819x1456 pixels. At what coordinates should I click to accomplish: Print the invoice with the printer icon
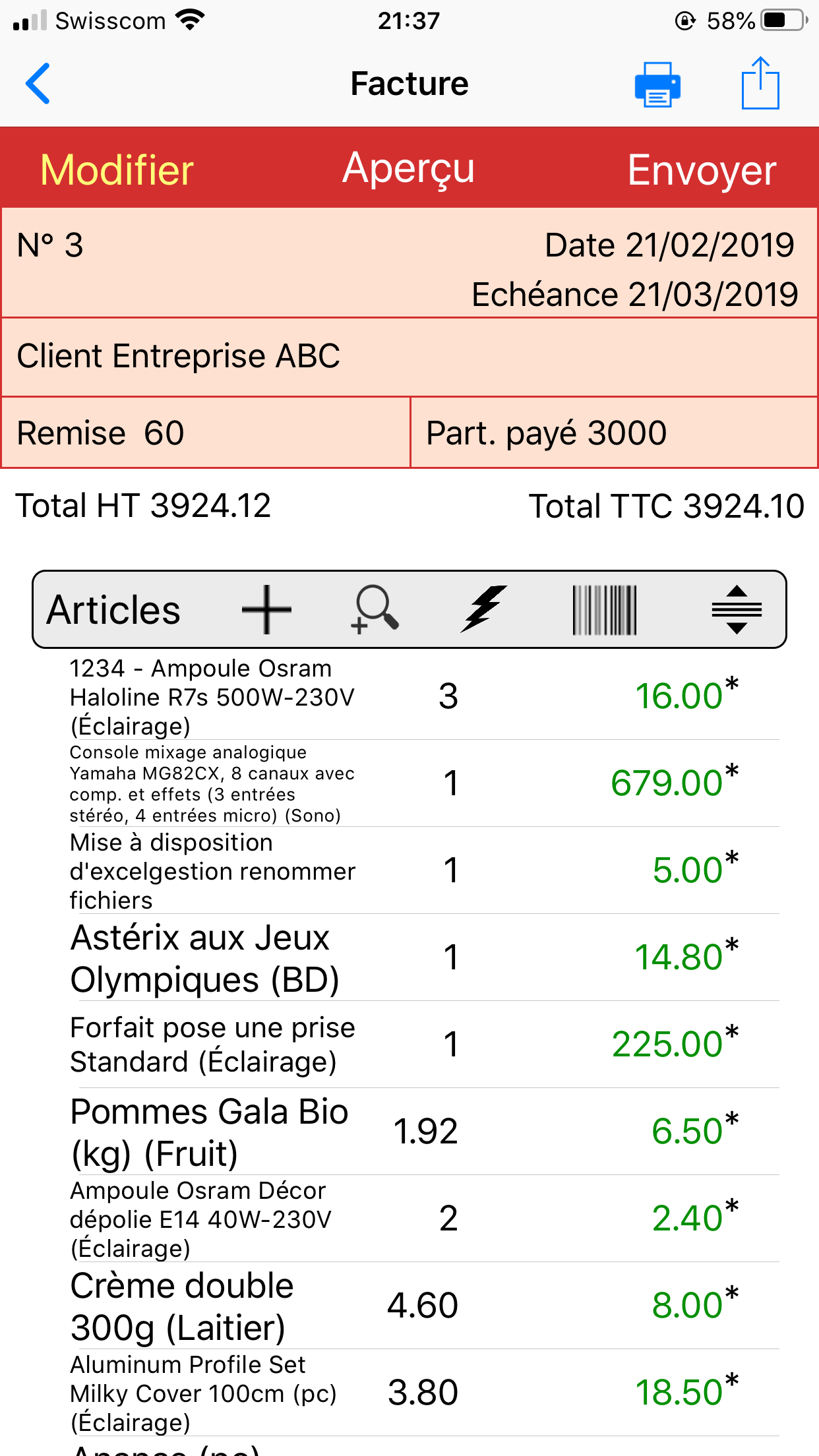657,84
